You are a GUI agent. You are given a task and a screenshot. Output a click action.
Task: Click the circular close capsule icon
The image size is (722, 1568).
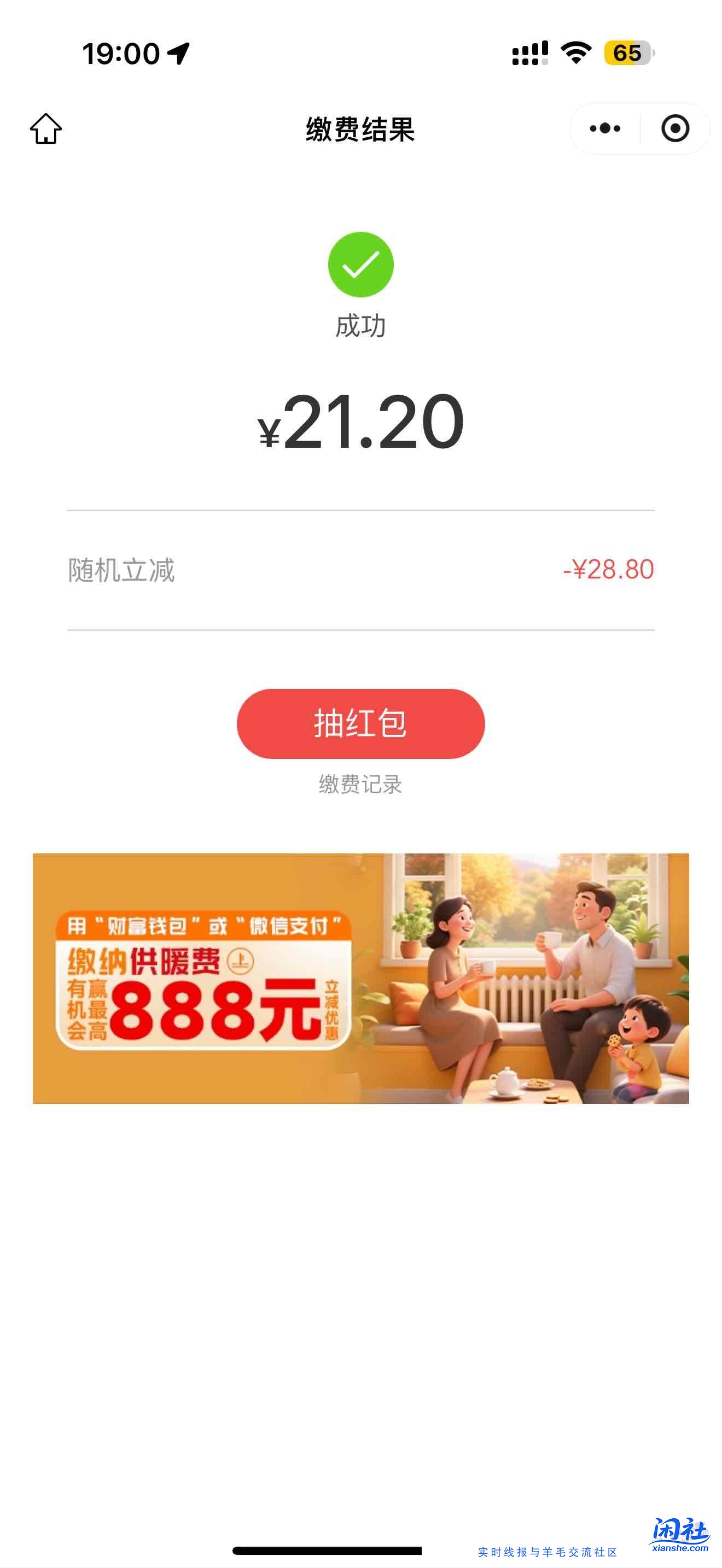point(674,128)
